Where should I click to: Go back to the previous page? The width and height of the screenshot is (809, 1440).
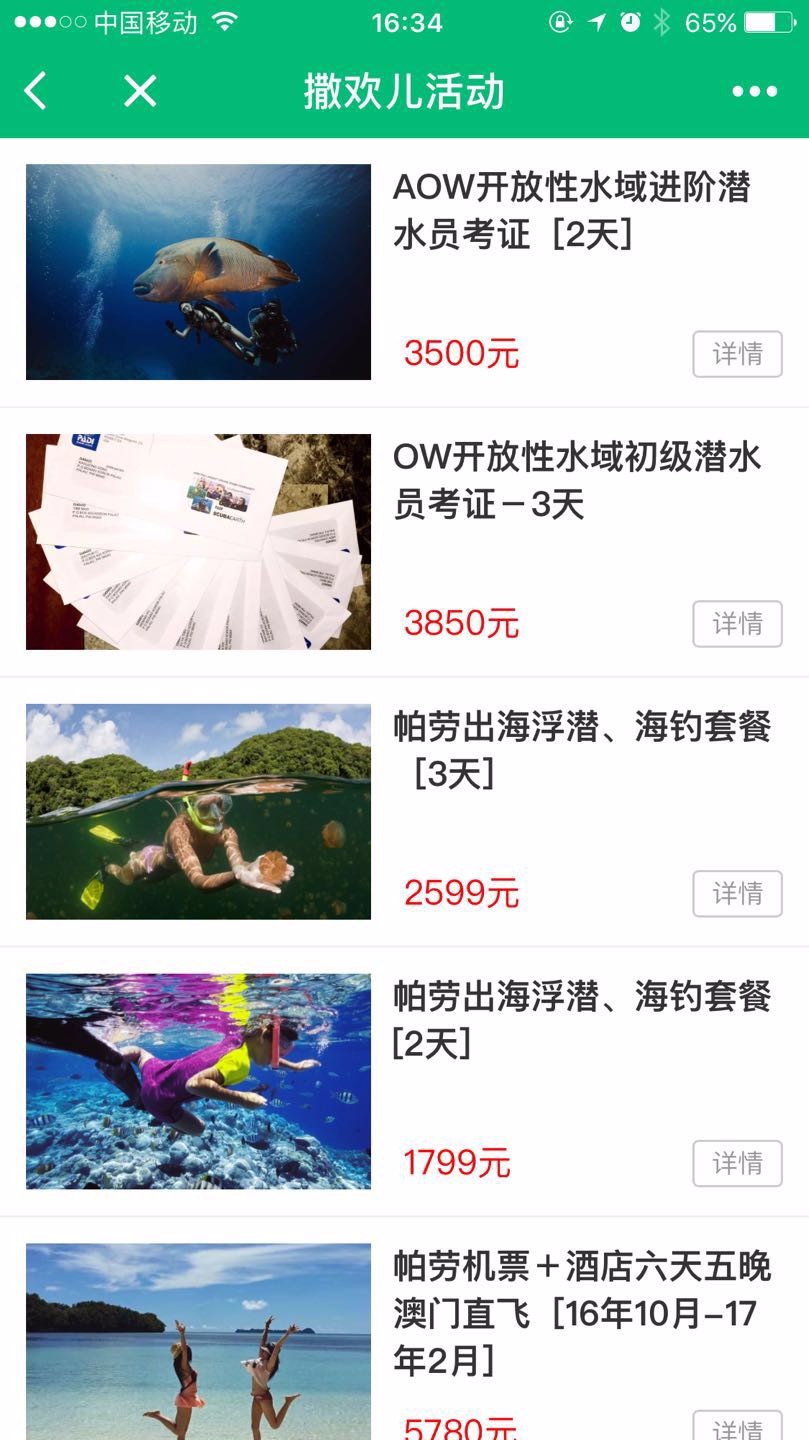[35, 92]
